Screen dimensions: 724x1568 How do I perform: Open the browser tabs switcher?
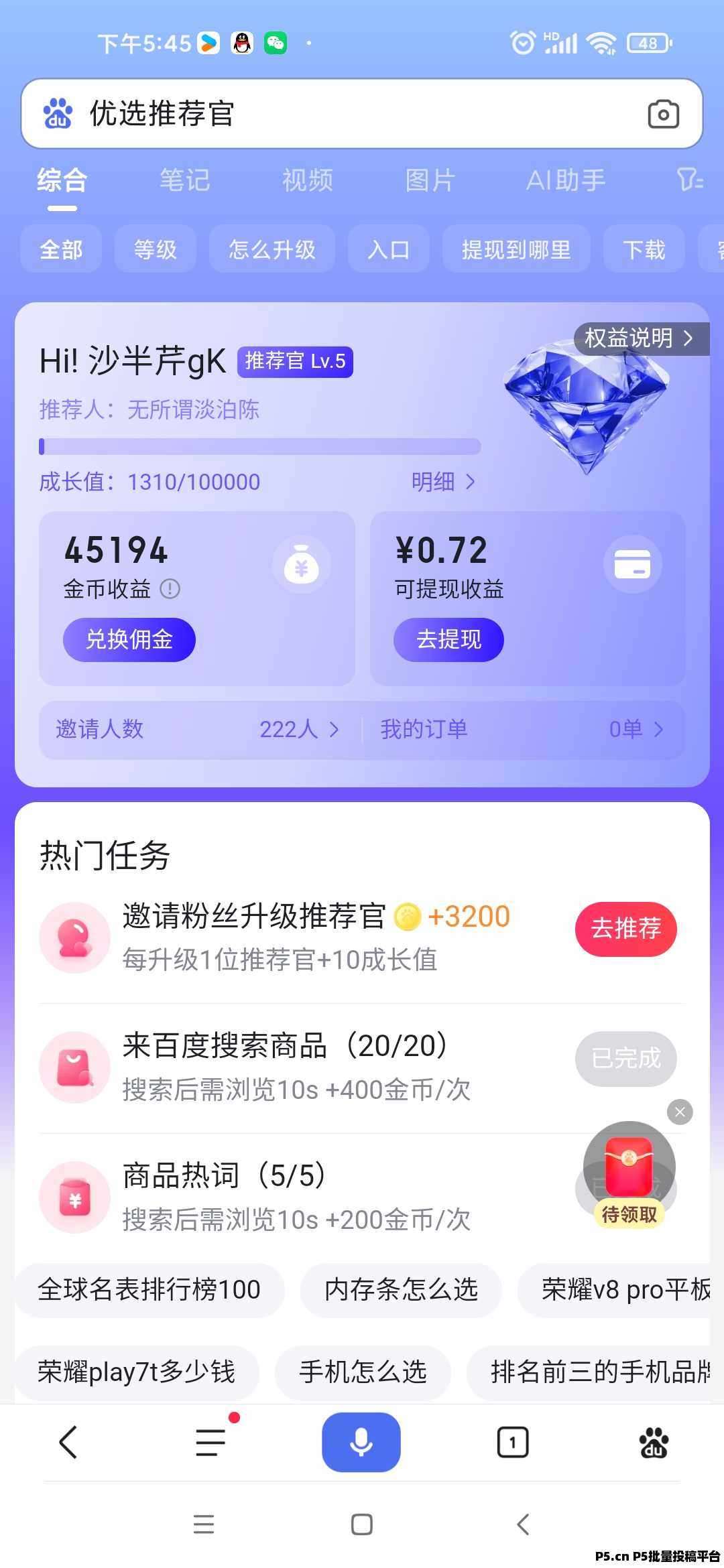click(x=513, y=1442)
